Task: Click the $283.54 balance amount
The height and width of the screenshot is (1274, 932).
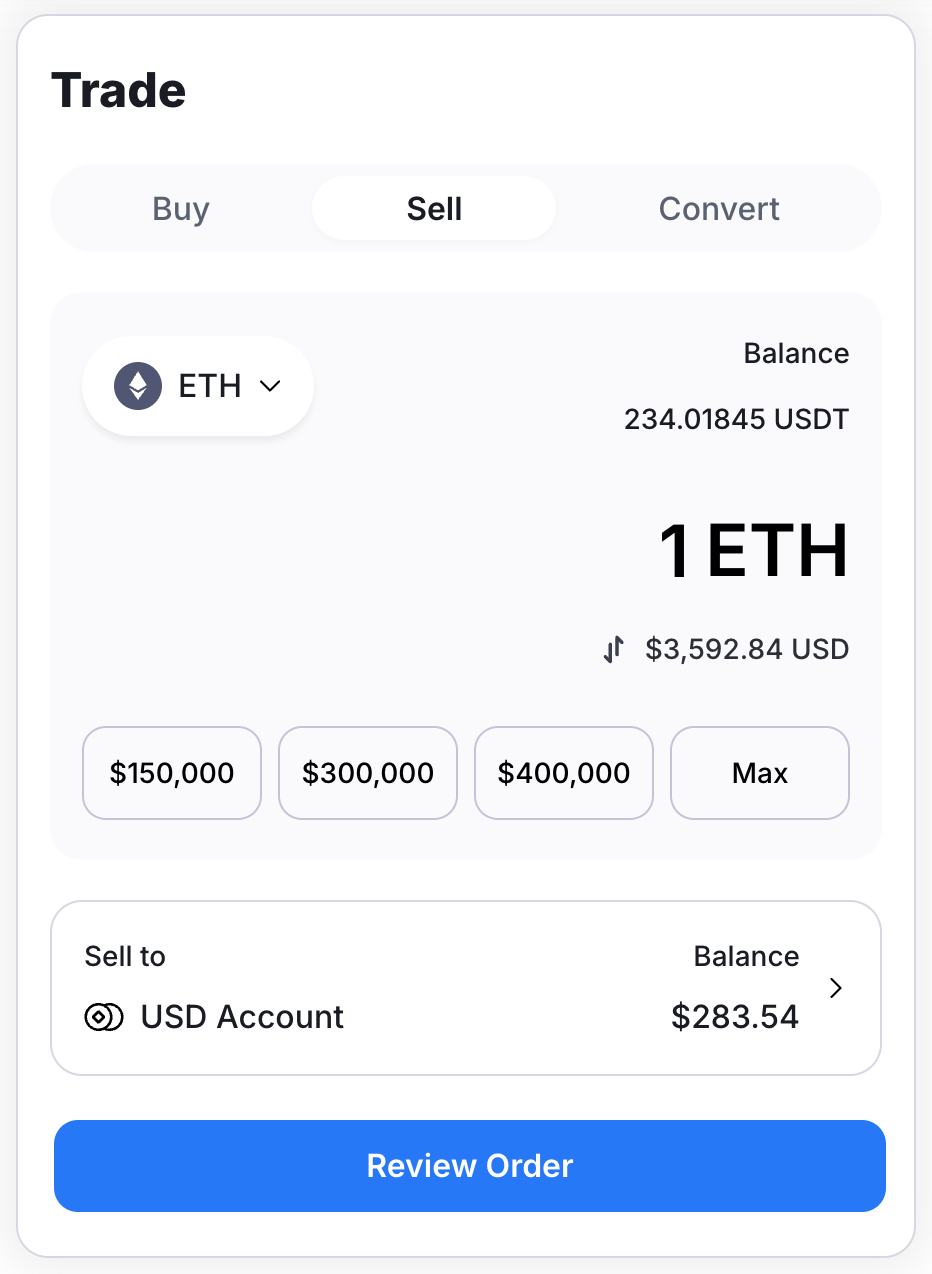Action: [x=734, y=1016]
